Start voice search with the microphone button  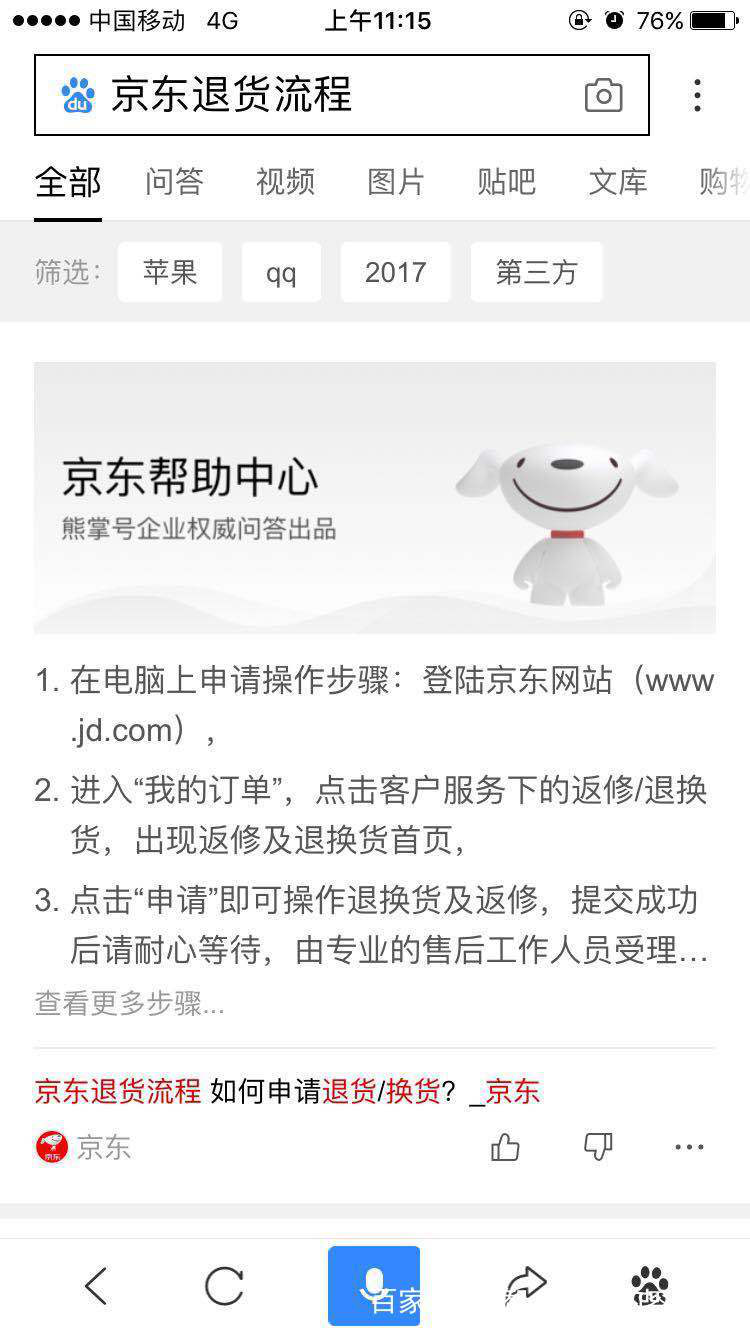(x=374, y=1286)
